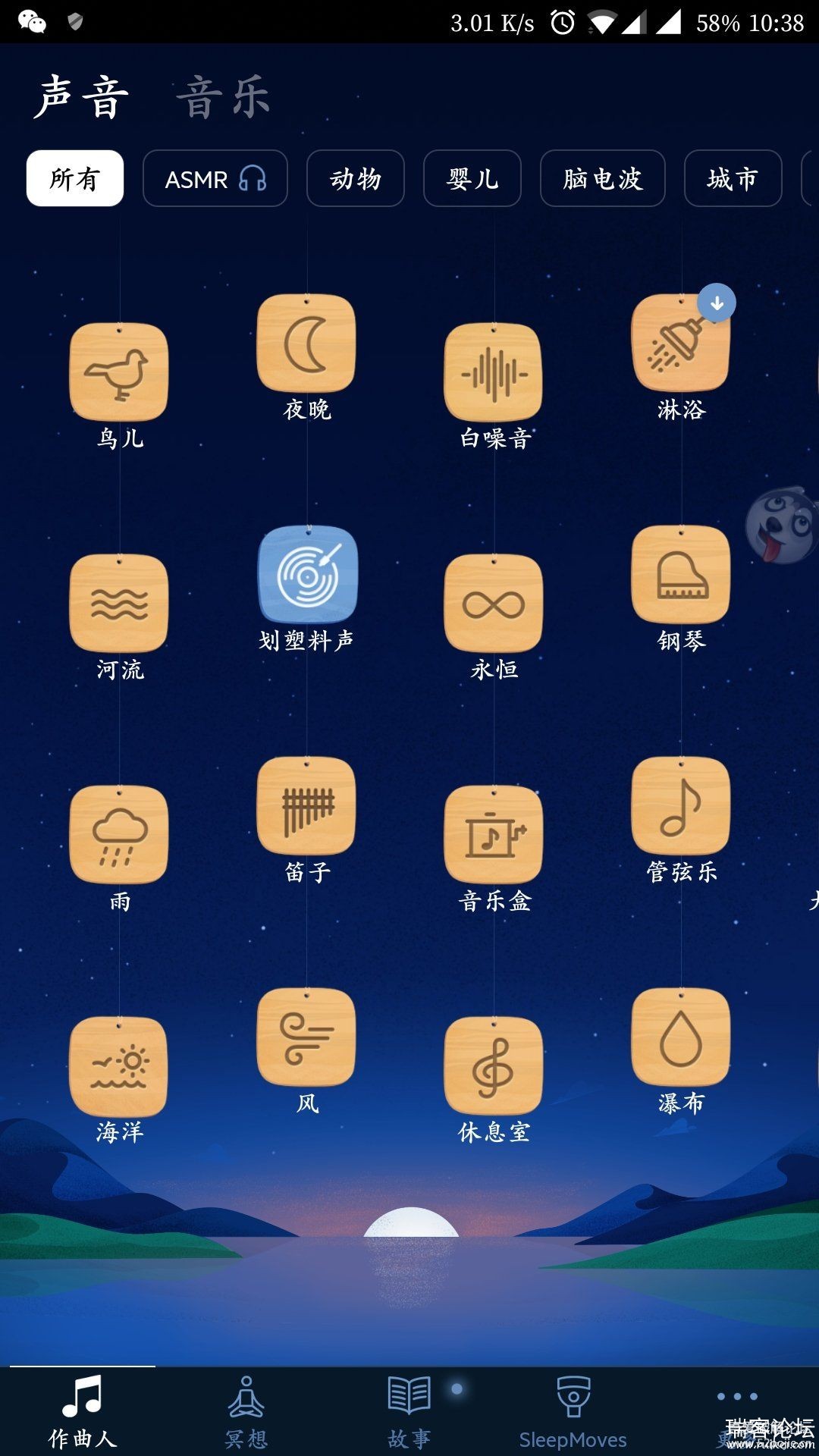Play the 白噪音 sound
This screenshot has width=819, height=1456.
[494, 372]
